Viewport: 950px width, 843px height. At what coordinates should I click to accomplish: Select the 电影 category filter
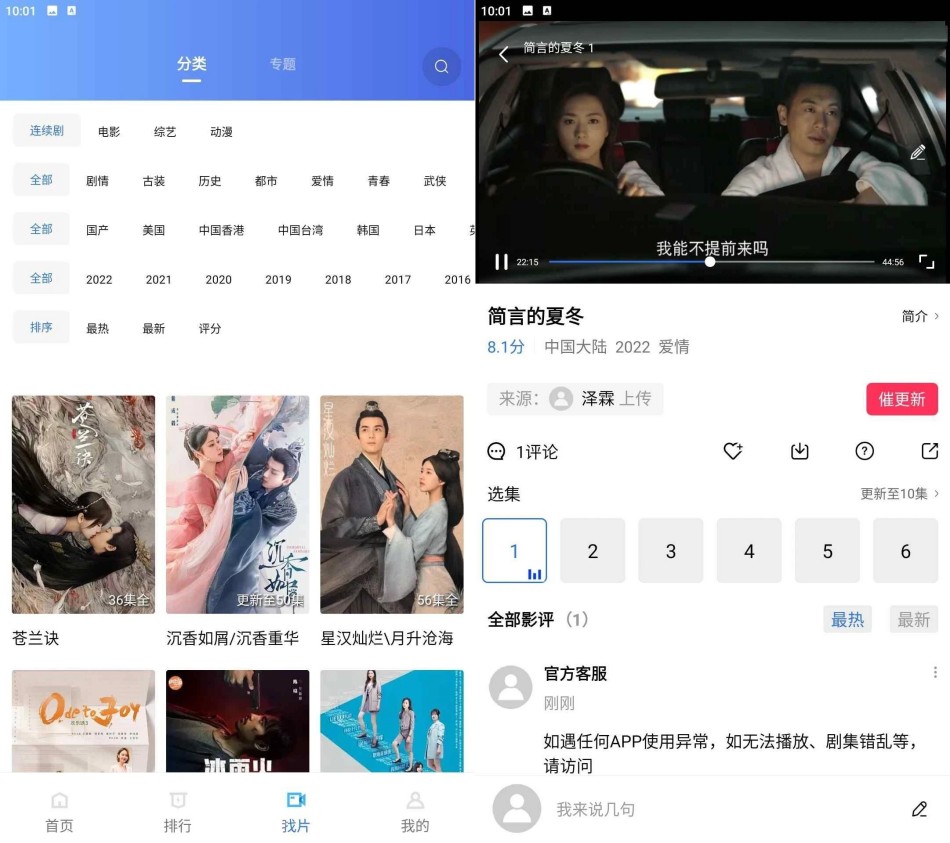[x=109, y=131]
